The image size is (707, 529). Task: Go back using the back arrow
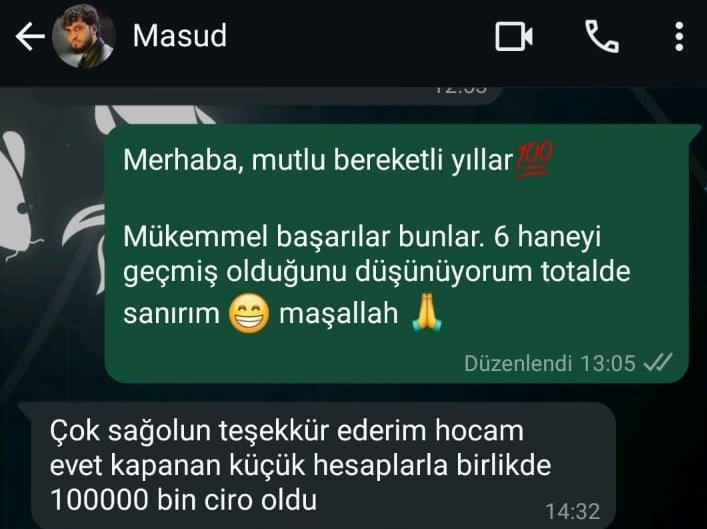28,37
